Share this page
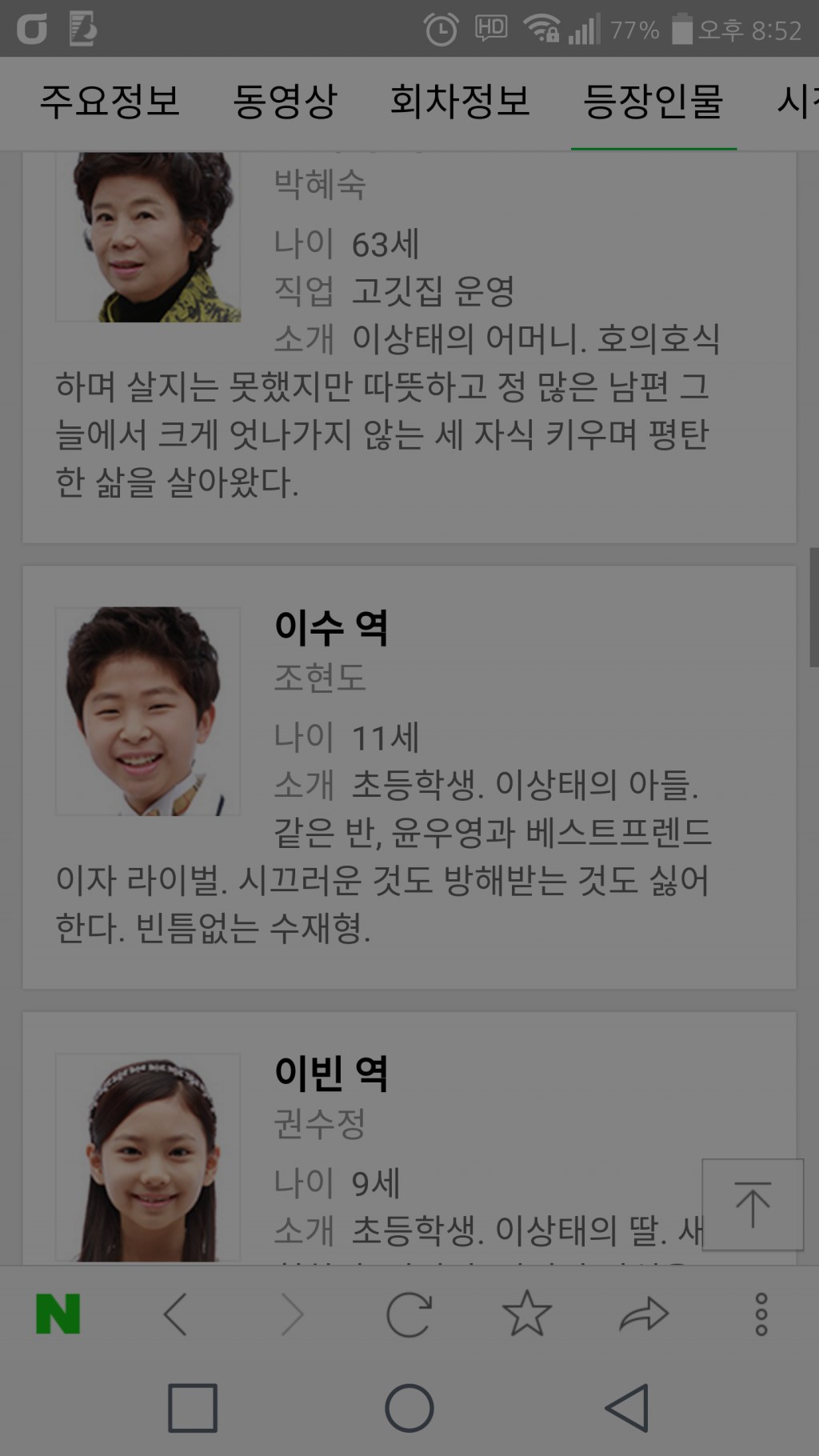This screenshot has height=1456, width=819. [x=644, y=1314]
